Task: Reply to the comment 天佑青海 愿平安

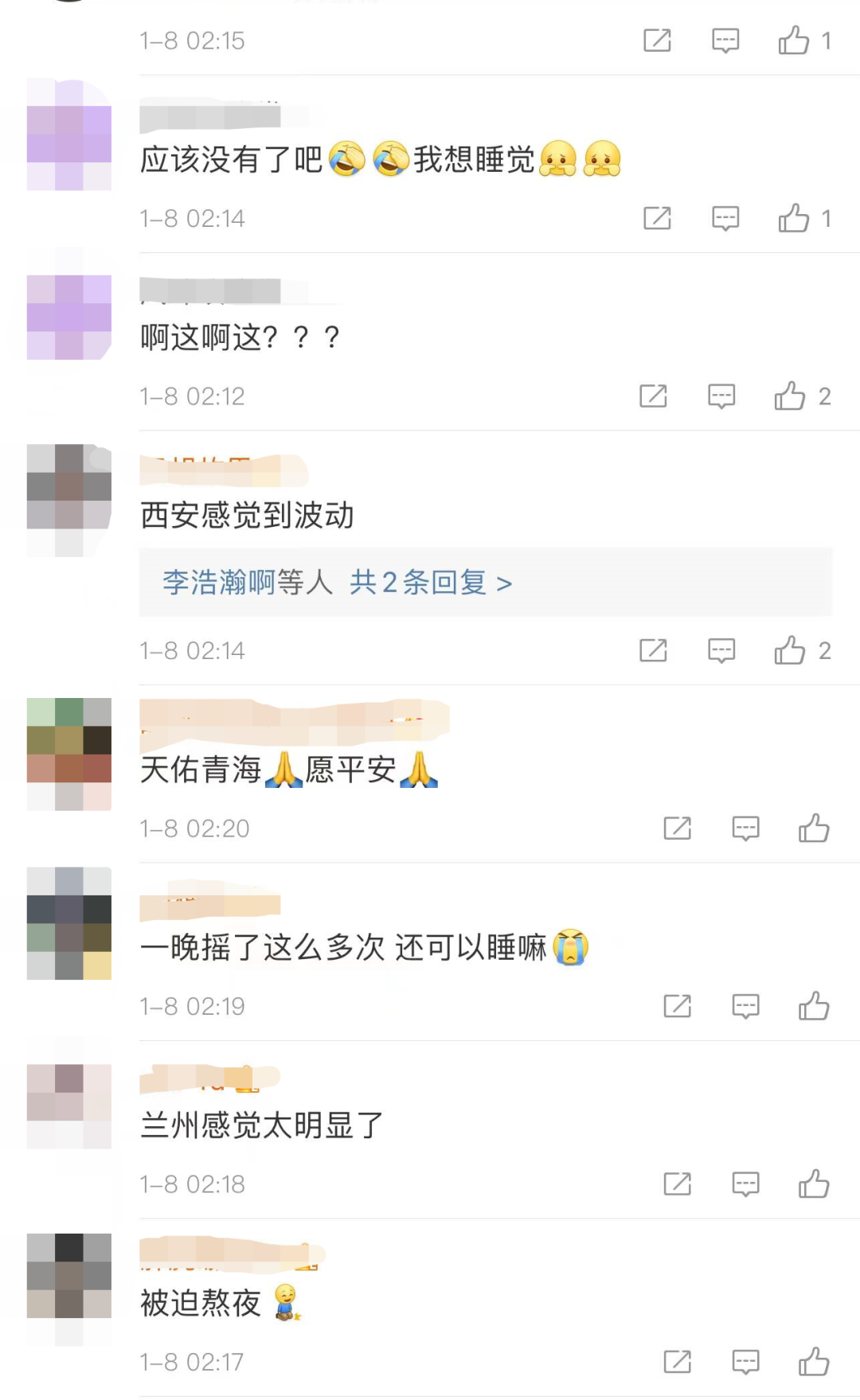Action: pyautogui.click(x=745, y=829)
